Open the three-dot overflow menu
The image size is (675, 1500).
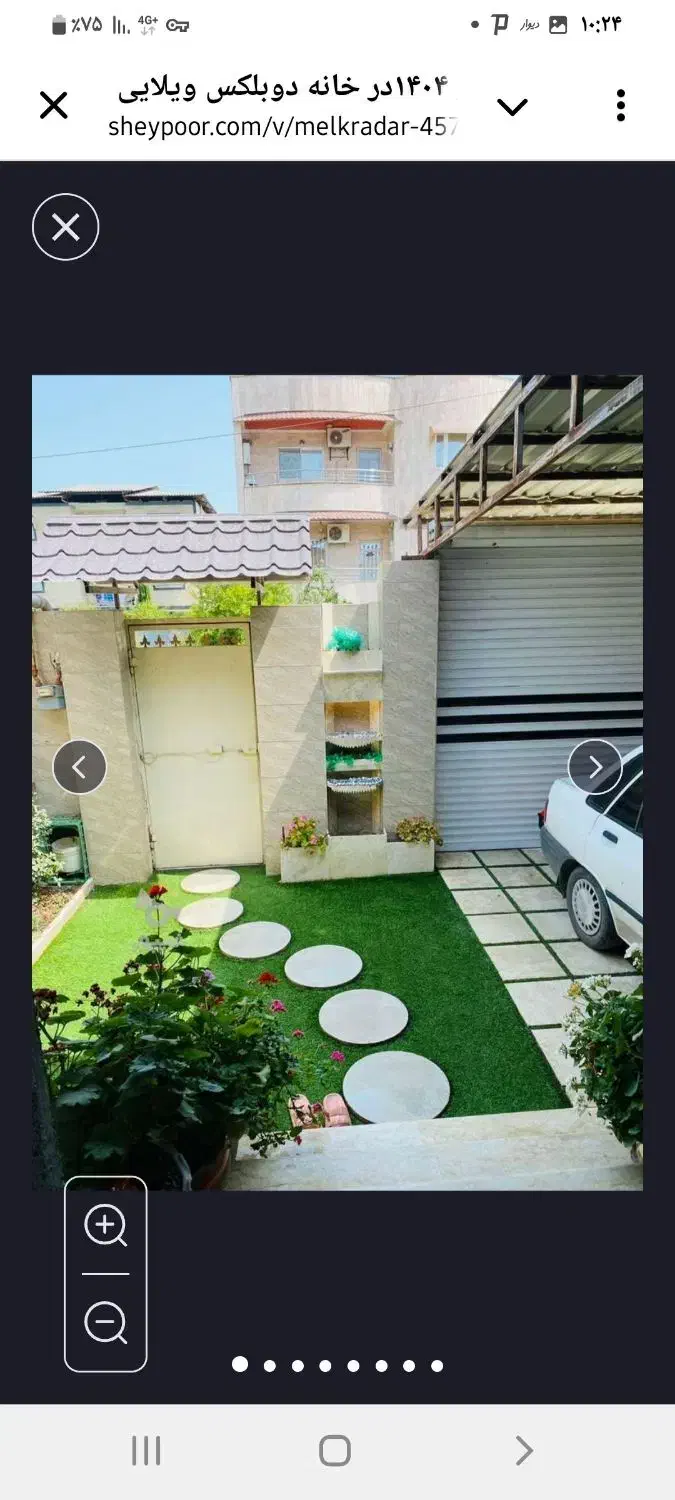coord(621,105)
